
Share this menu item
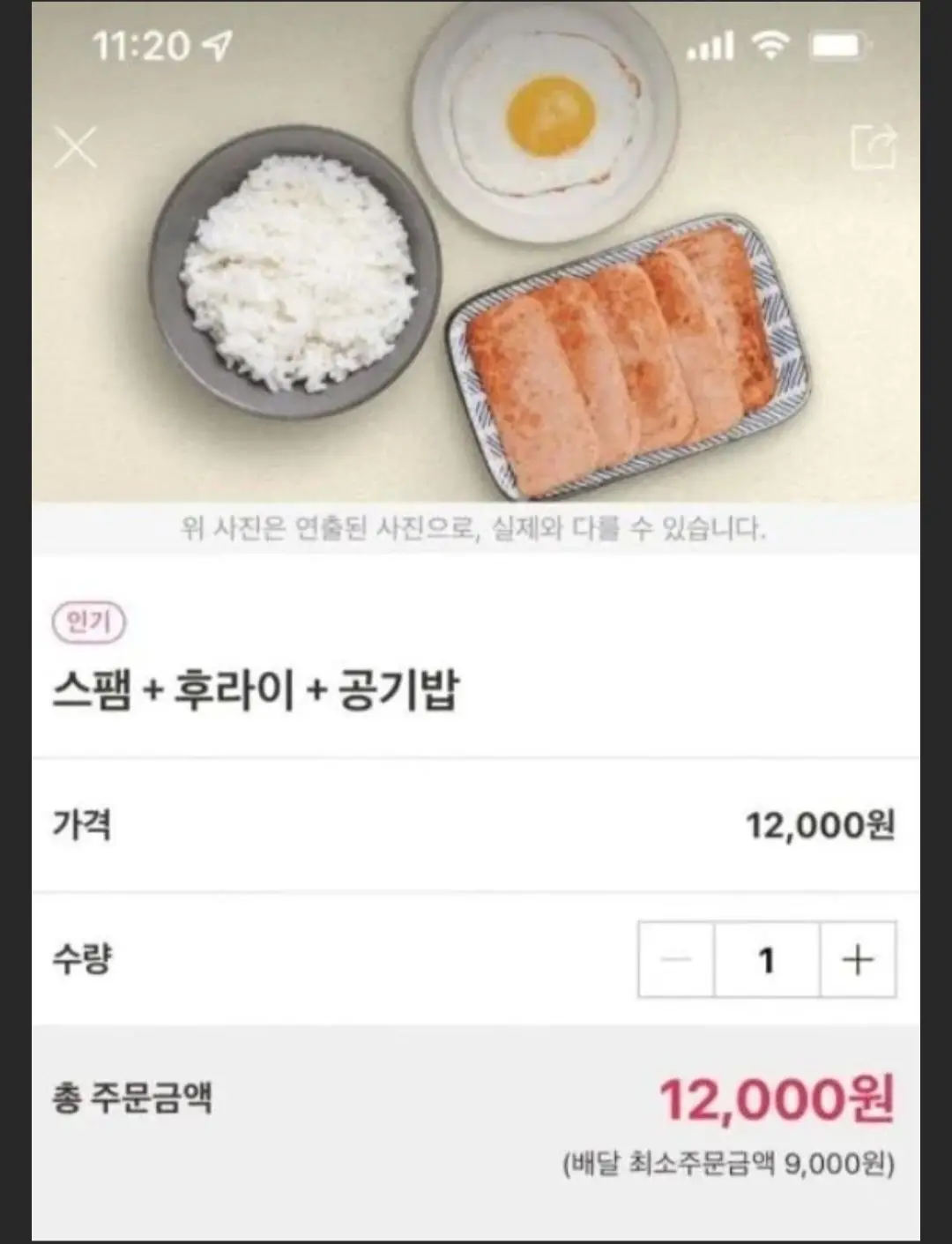click(873, 145)
